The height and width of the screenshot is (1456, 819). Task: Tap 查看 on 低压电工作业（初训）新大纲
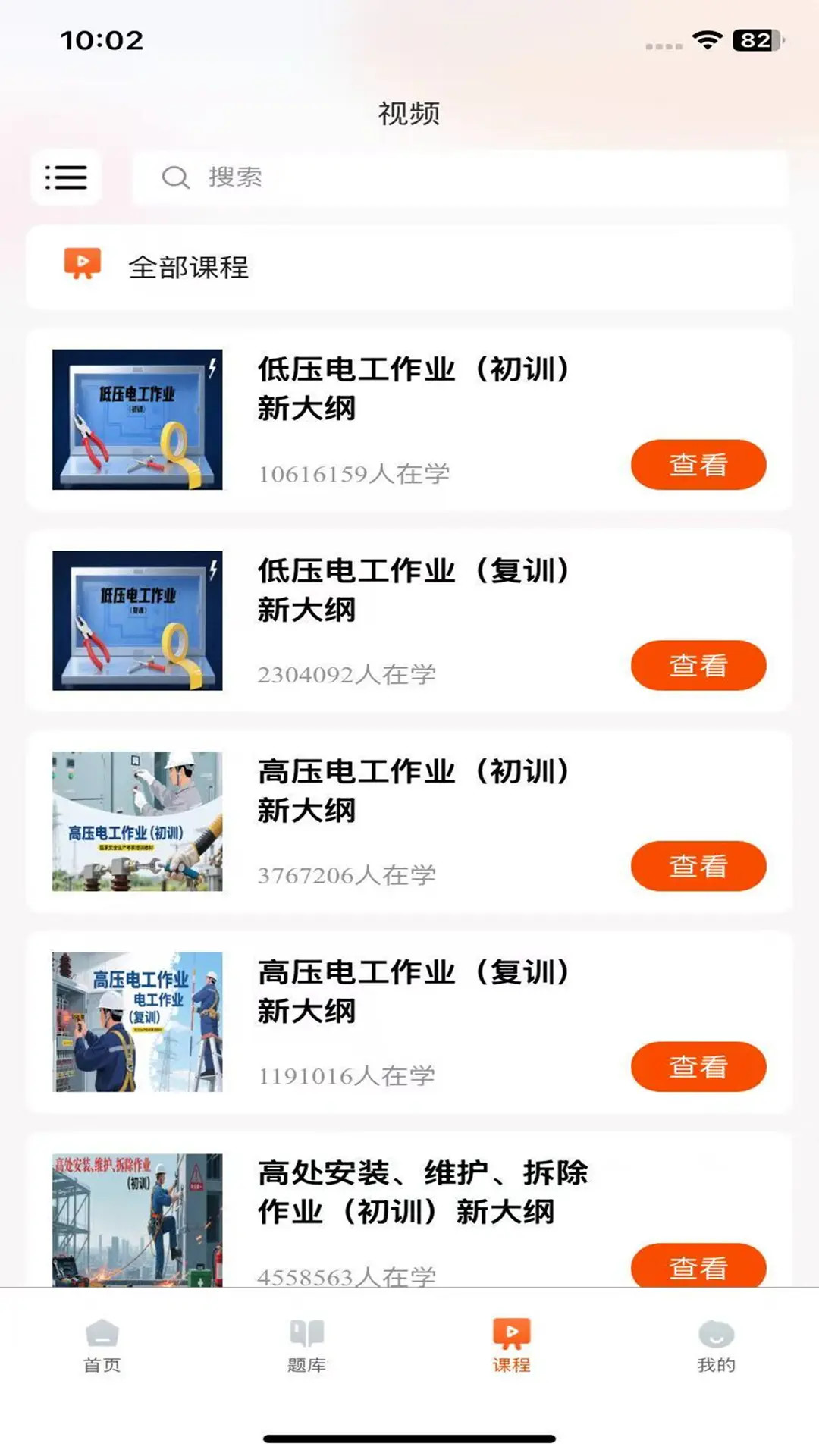pyautogui.click(x=699, y=463)
